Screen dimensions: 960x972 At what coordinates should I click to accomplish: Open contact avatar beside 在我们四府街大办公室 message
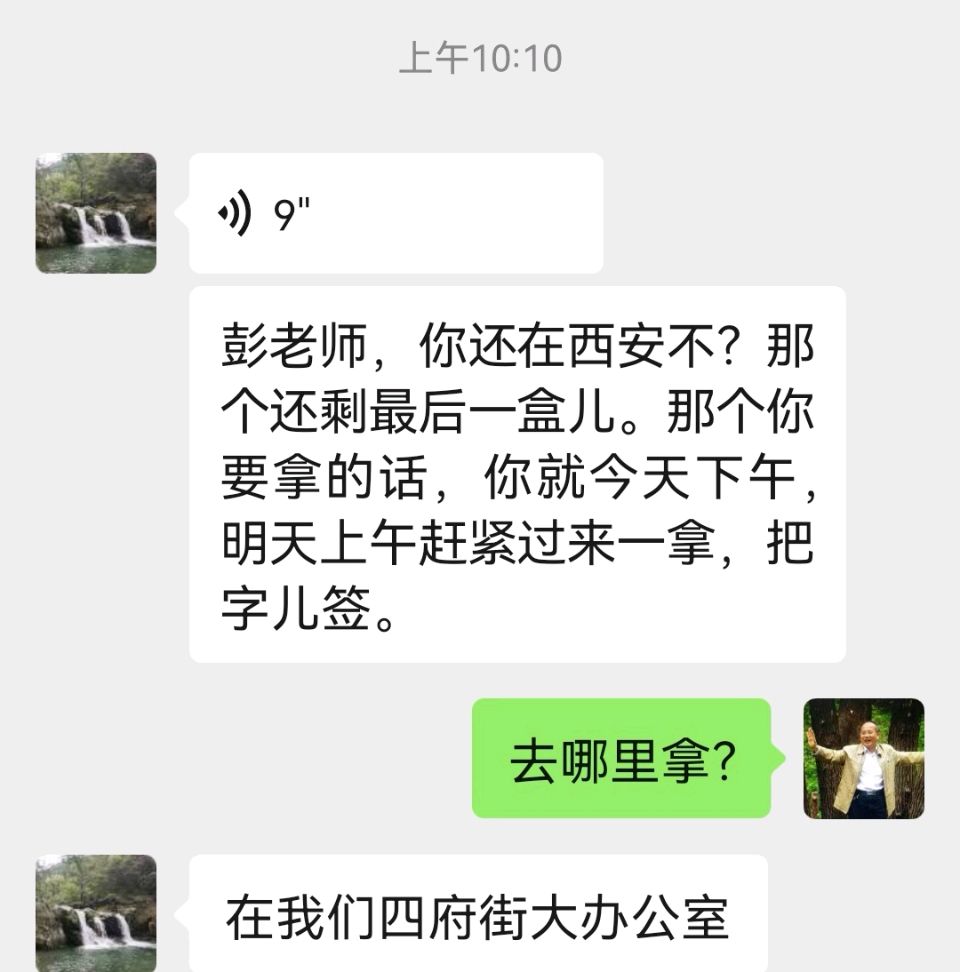click(96, 910)
